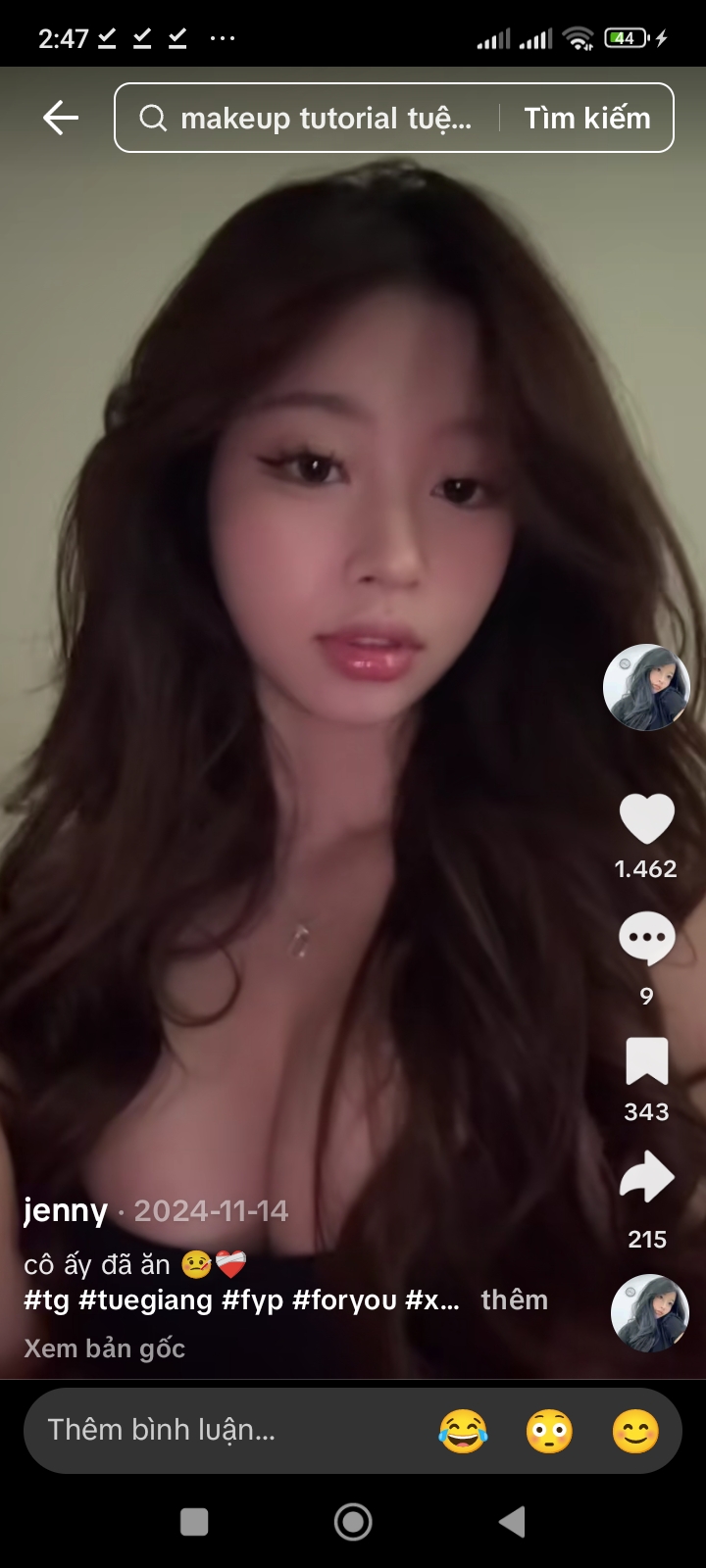The image size is (706, 1568).
Task: Expand the caption with thêm
Action: (x=514, y=1300)
